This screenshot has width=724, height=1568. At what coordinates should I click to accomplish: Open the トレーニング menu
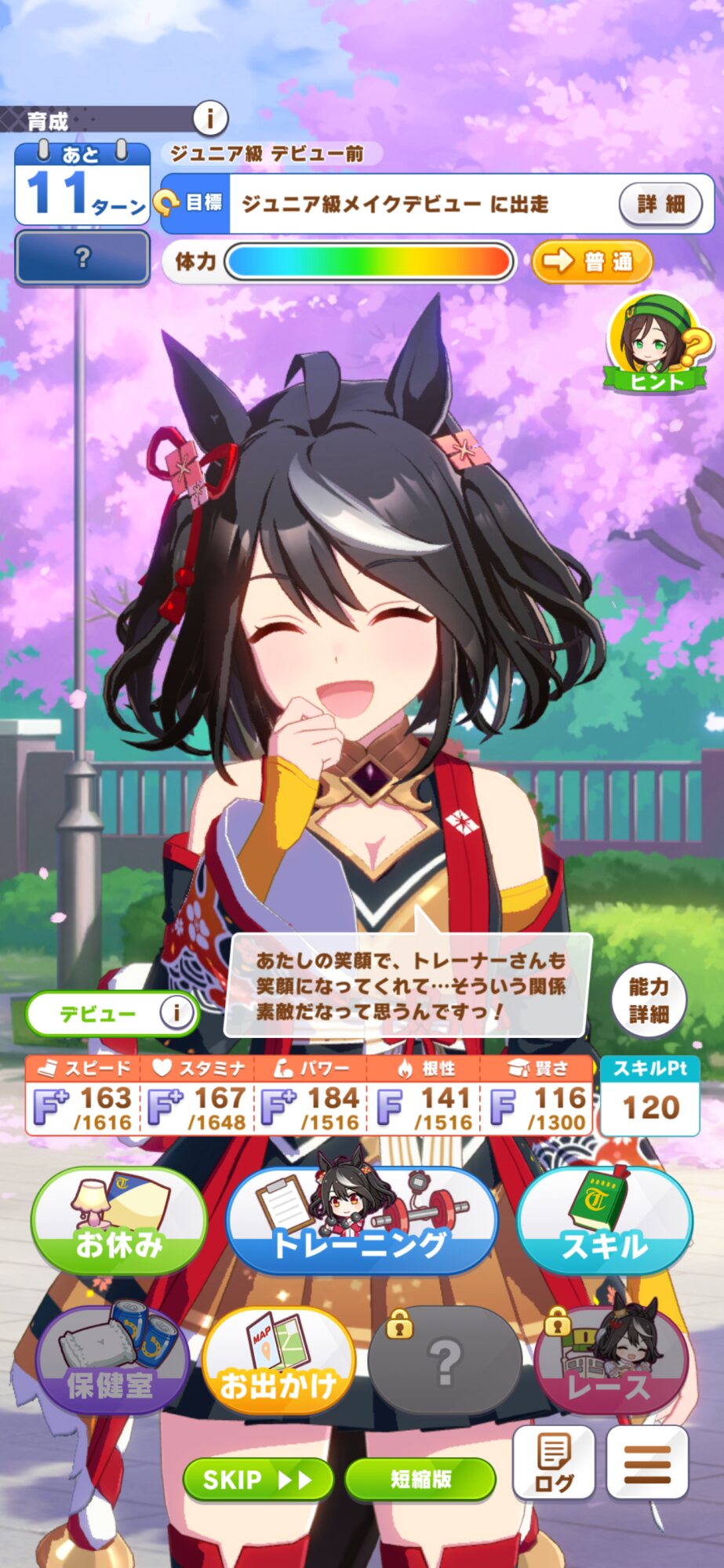[362, 1220]
